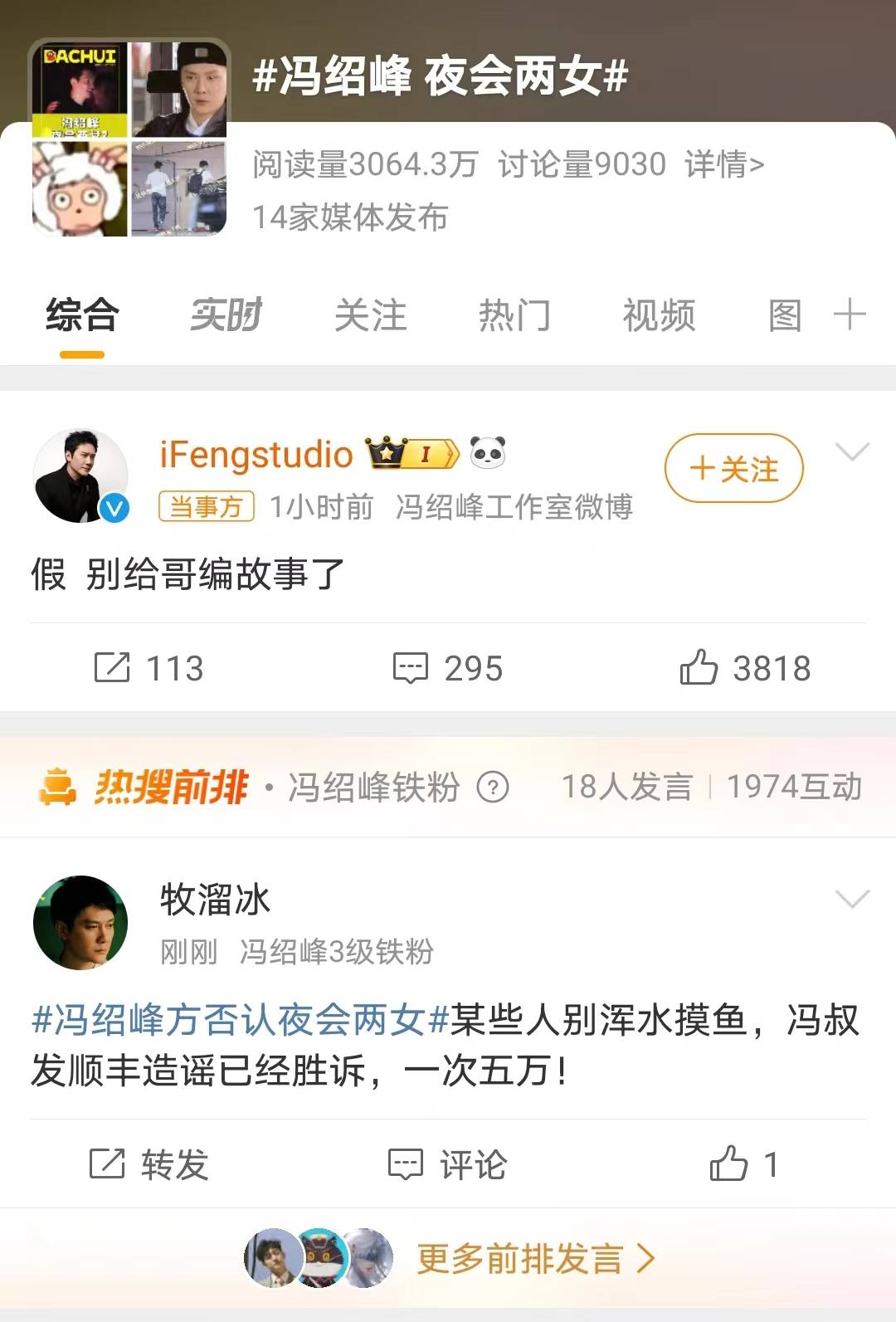Open the 295 comments on iFengstudio's post

[412, 667]
